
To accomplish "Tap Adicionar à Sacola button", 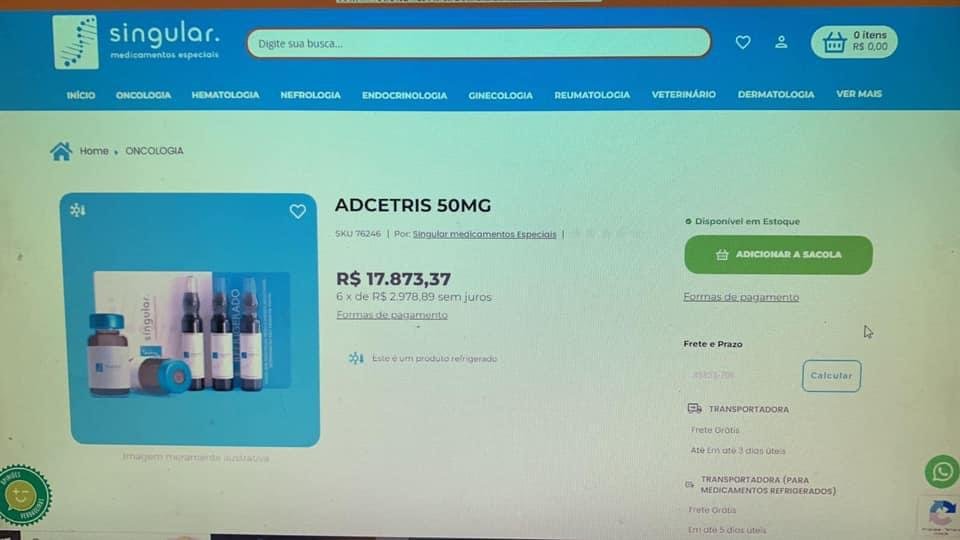I will (x=778, y=255).
